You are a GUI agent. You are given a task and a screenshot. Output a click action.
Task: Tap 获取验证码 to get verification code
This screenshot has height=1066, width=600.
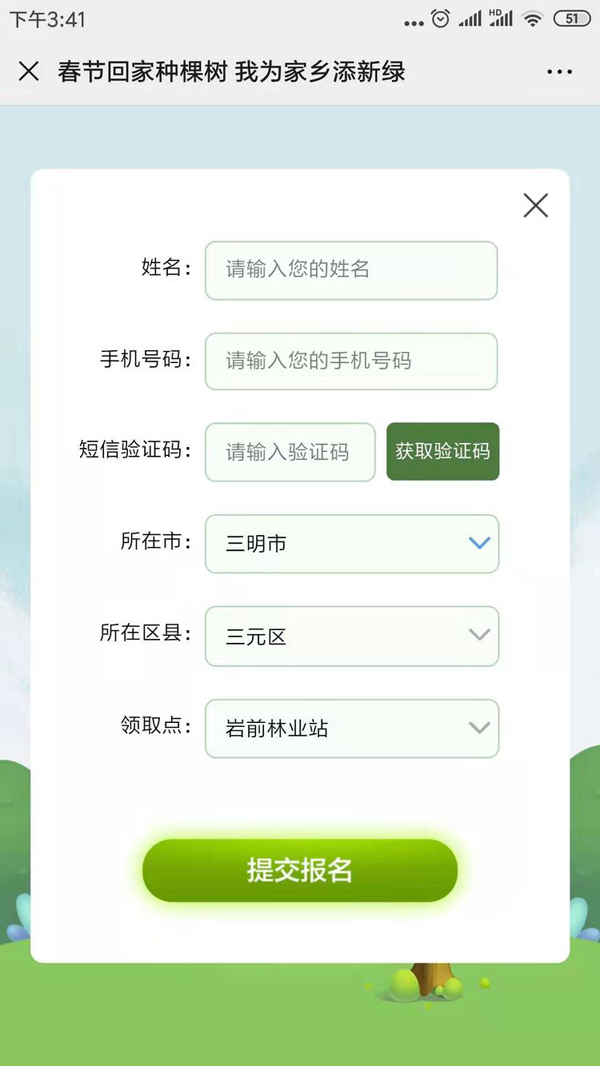(442, 451)
